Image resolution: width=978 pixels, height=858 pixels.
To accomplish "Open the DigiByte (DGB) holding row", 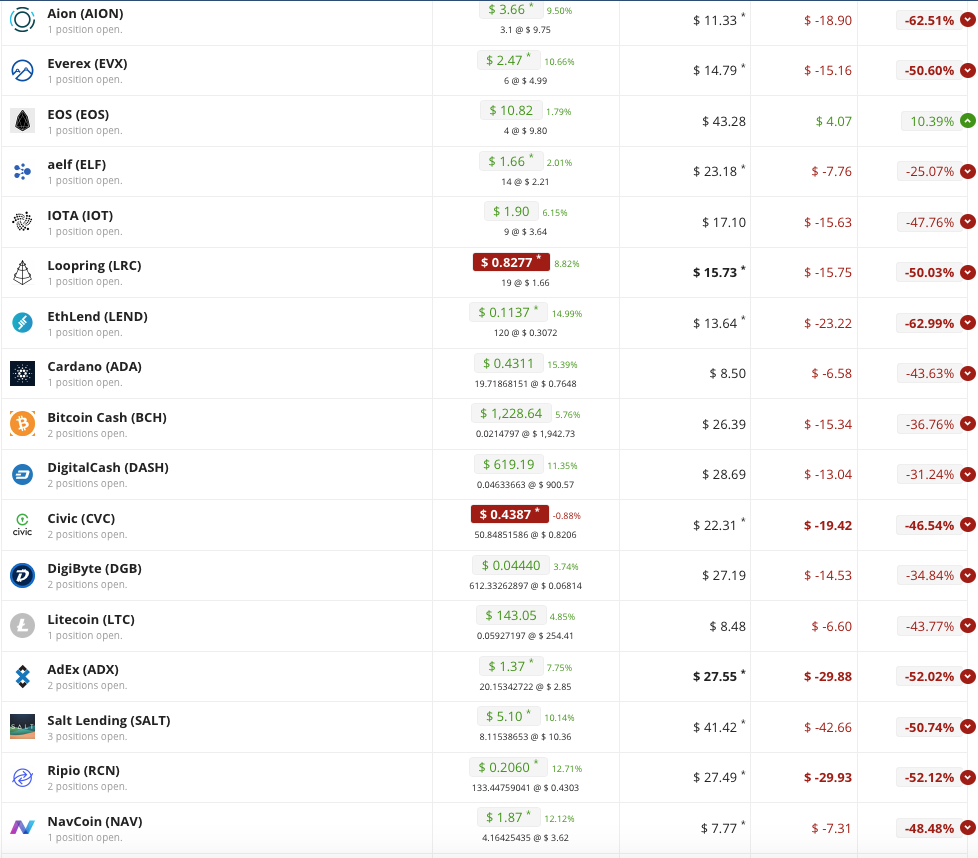I will [x=94, y=569].
